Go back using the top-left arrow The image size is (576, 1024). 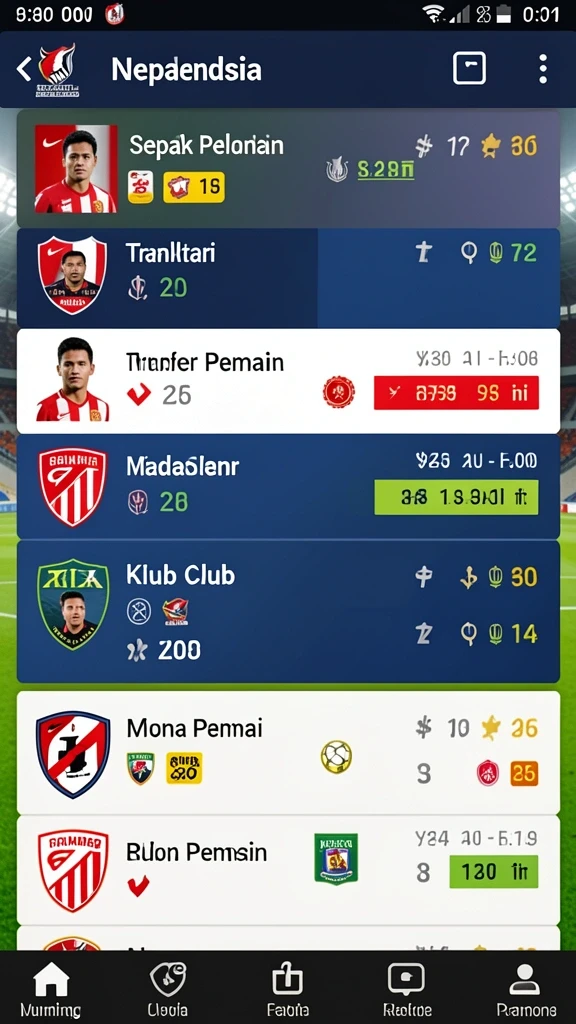click(x=24, y=69)
